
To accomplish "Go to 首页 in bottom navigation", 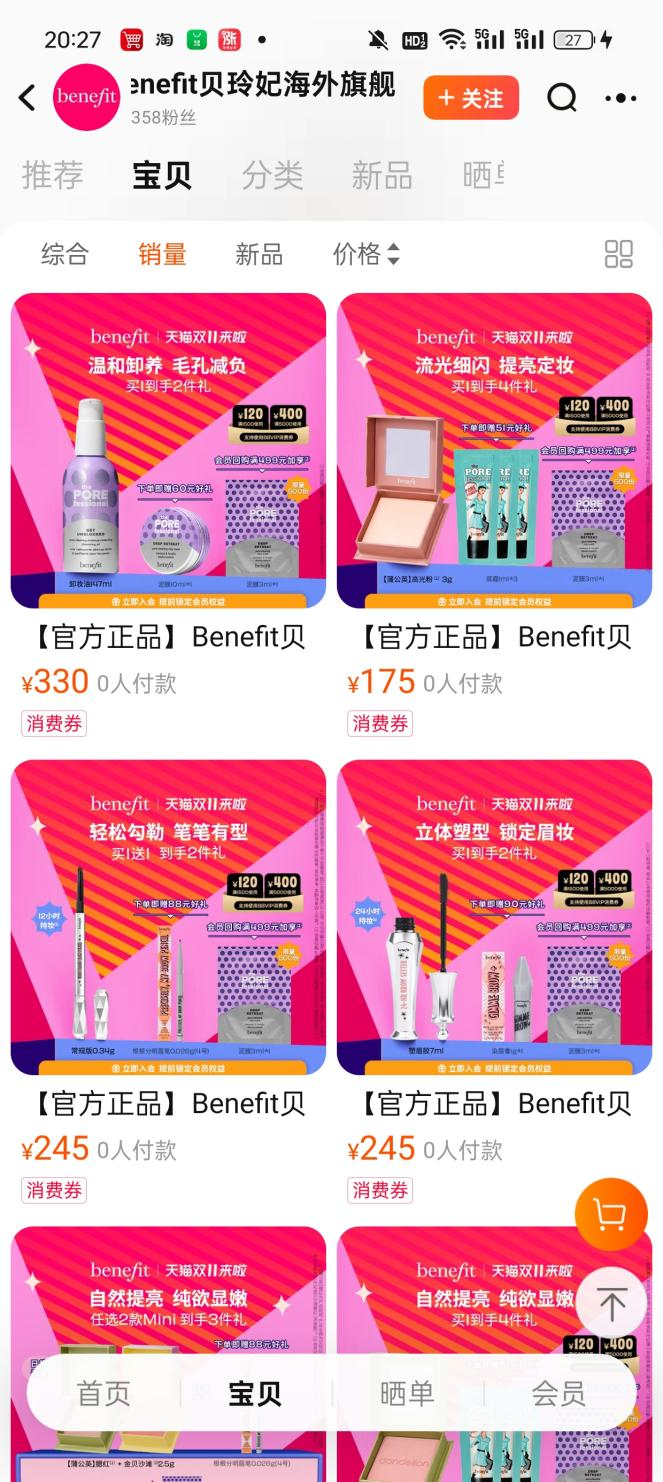I will (x=104, y=1393).
